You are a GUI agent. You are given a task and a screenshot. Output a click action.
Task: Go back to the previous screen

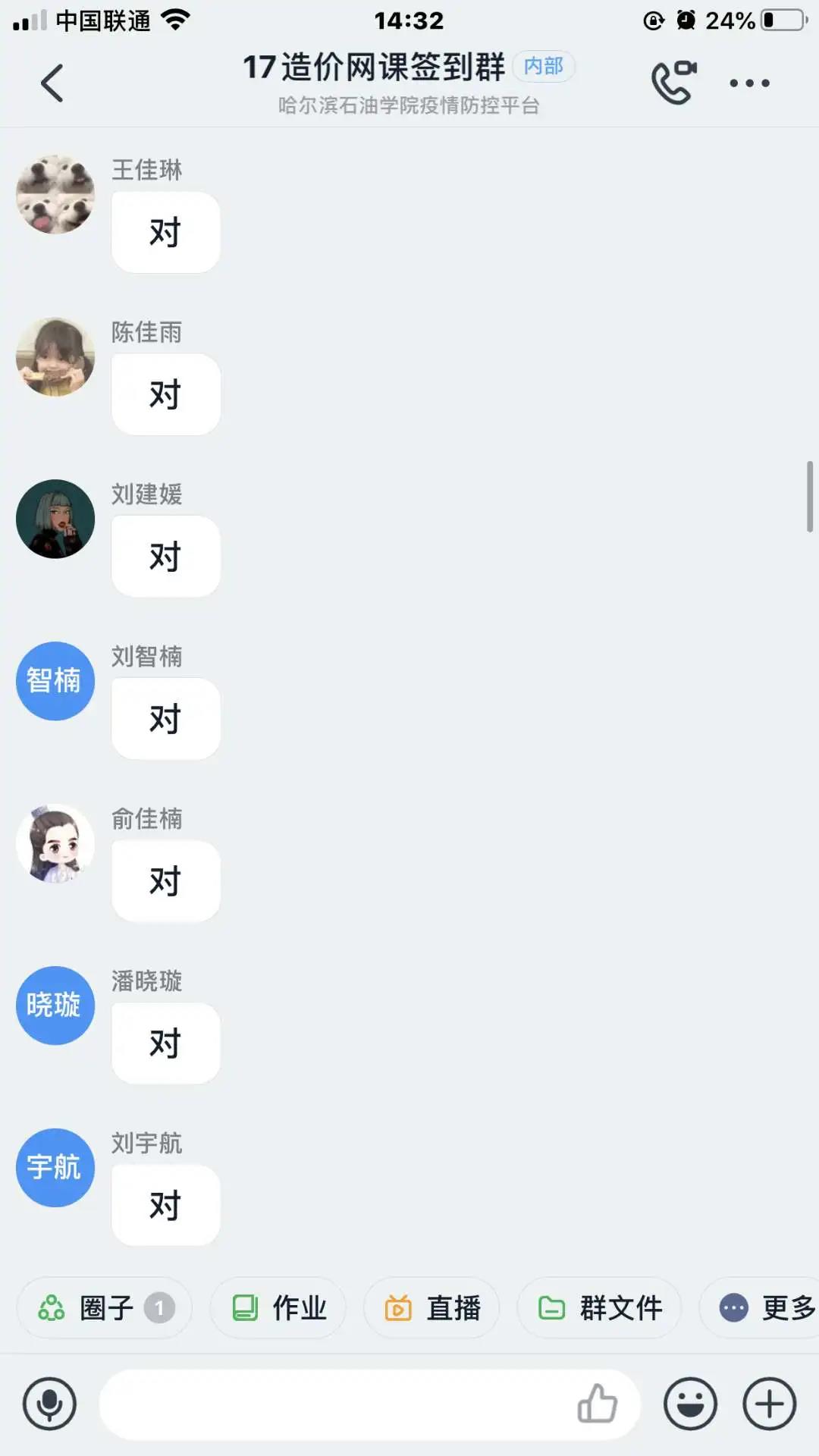pos(52,83)
